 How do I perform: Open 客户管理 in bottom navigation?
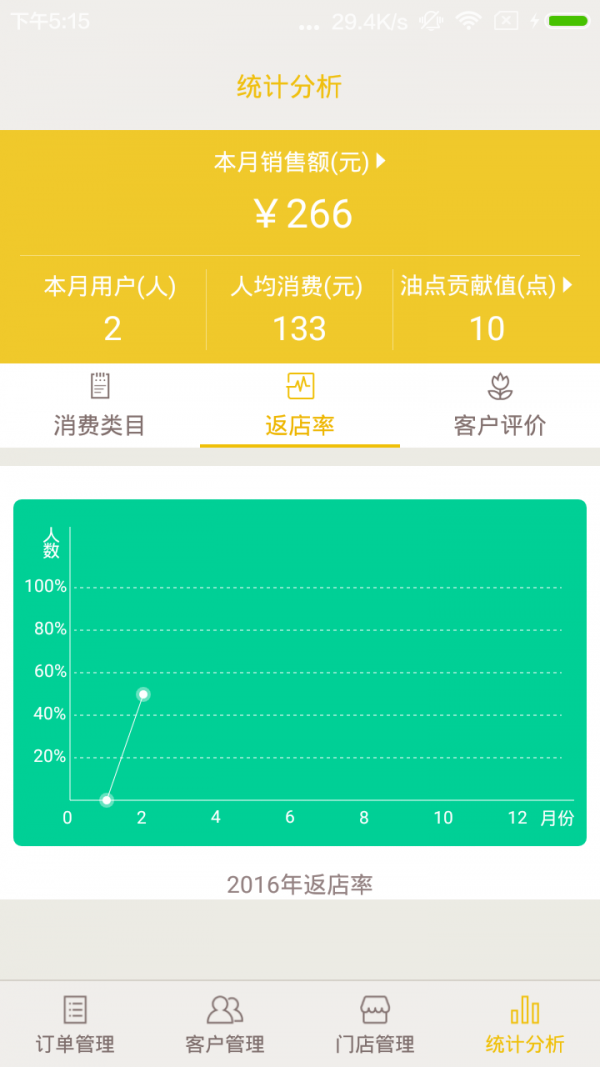pyautogui.click(x=224, y=1023)
